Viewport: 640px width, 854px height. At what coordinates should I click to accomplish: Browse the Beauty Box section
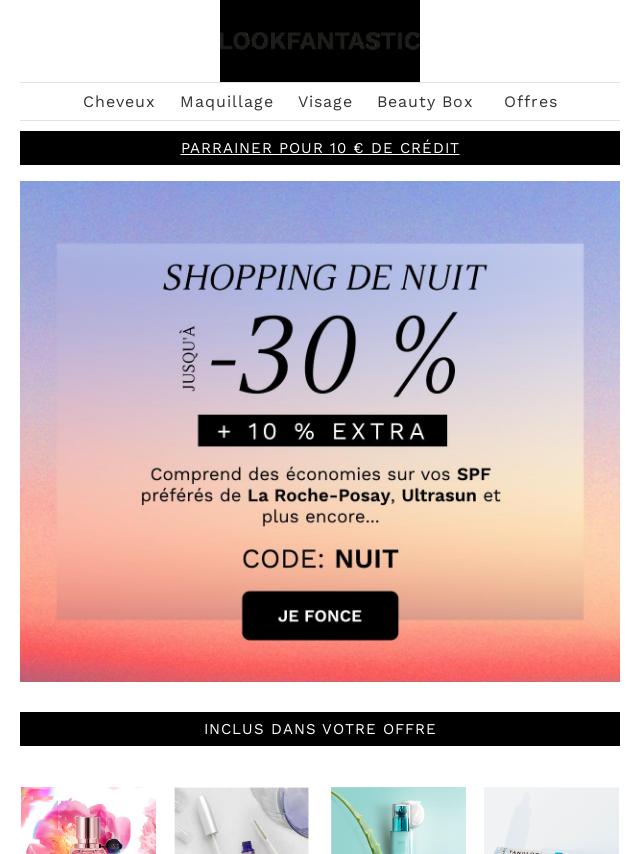click(x=424, y=102)
